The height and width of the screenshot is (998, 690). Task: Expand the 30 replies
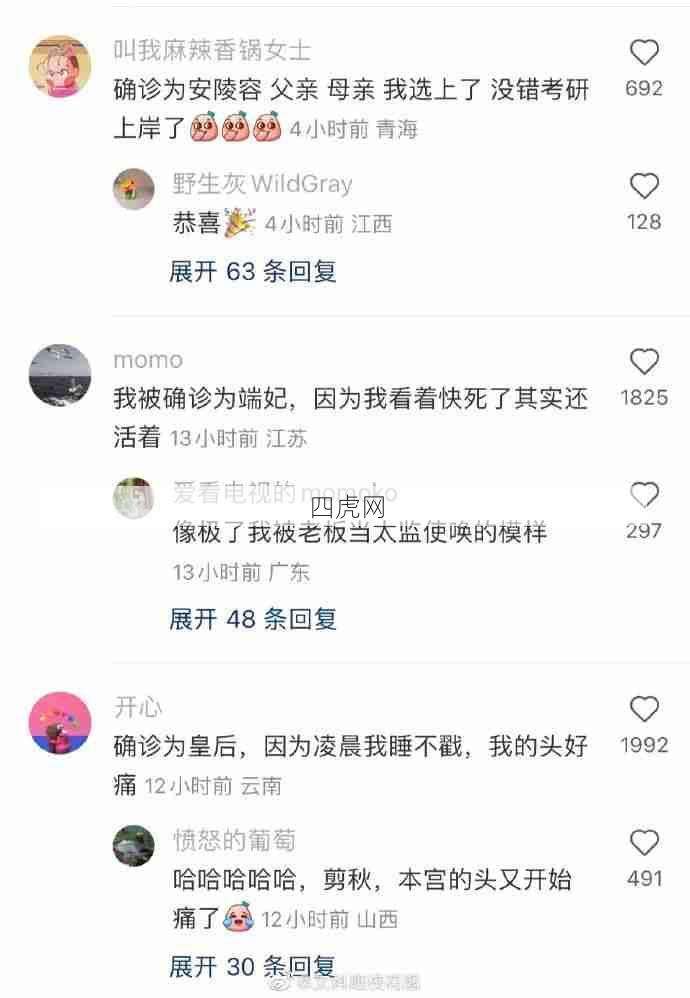pyautogui.click(x=252, y=967)
